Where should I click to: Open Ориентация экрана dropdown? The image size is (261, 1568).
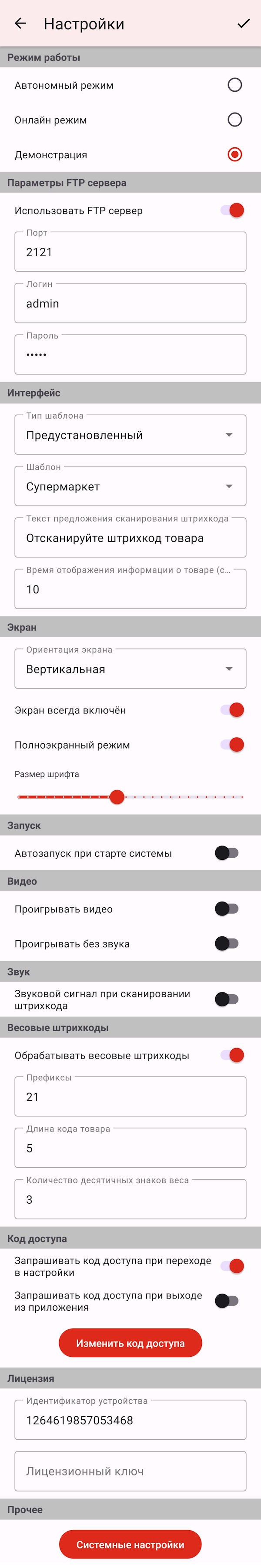tap(130, 669)
